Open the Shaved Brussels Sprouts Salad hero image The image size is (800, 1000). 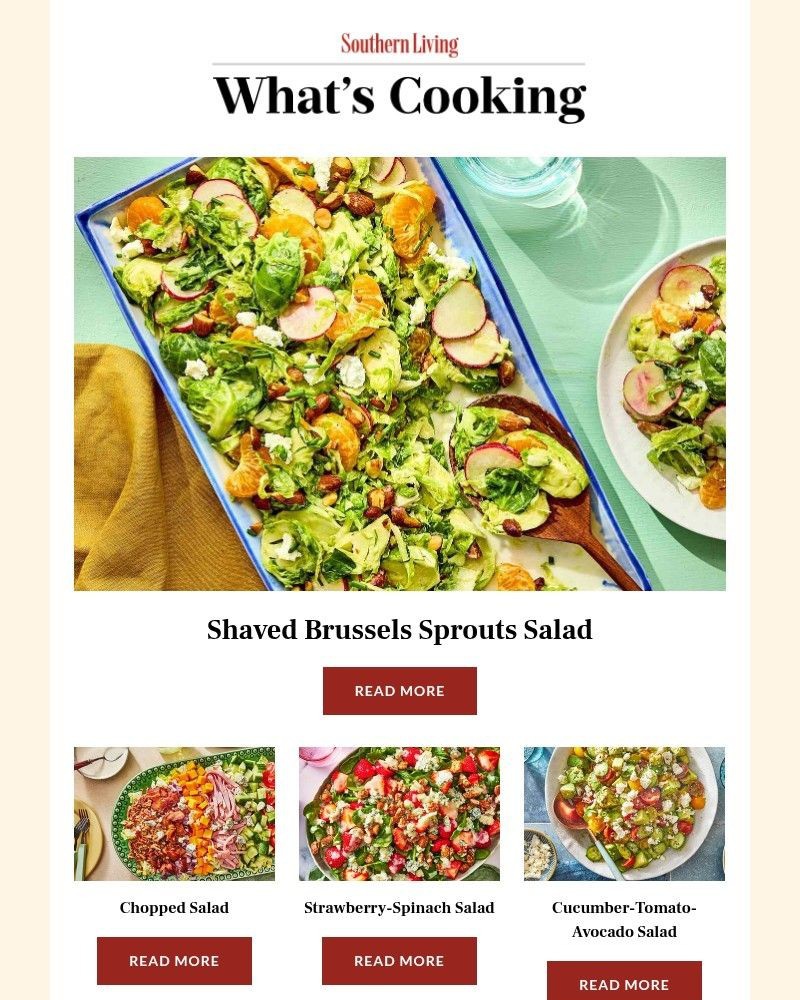[400, 373]
